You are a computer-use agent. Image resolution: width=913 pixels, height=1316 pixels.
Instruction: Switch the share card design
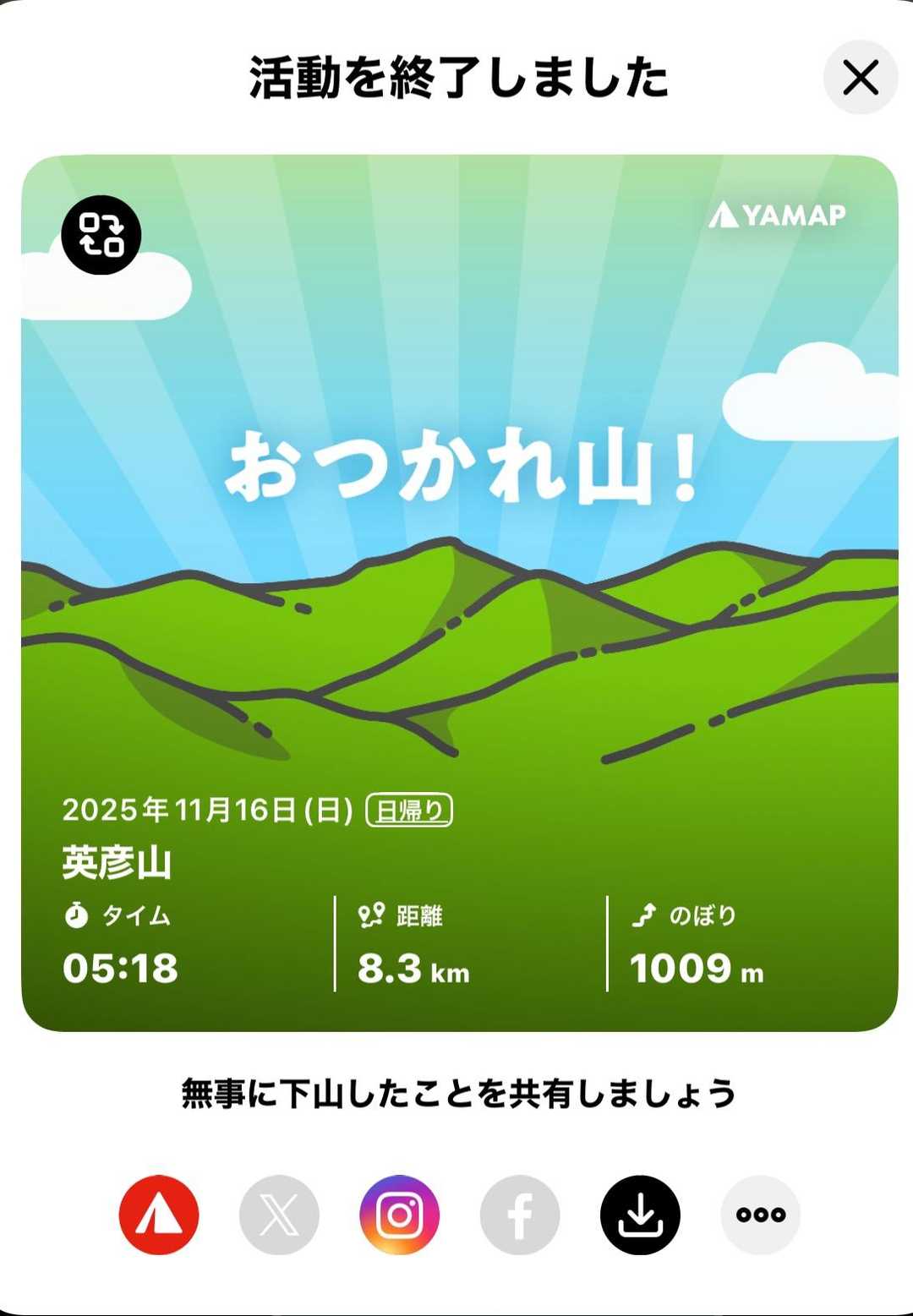[x=101, y=235]
